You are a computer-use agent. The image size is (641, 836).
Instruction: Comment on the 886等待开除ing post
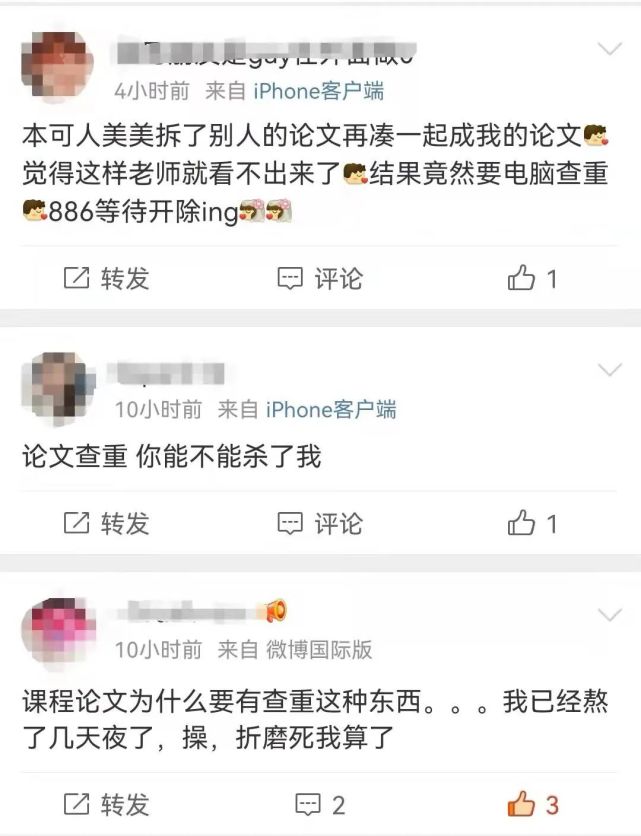coord(320,279)
